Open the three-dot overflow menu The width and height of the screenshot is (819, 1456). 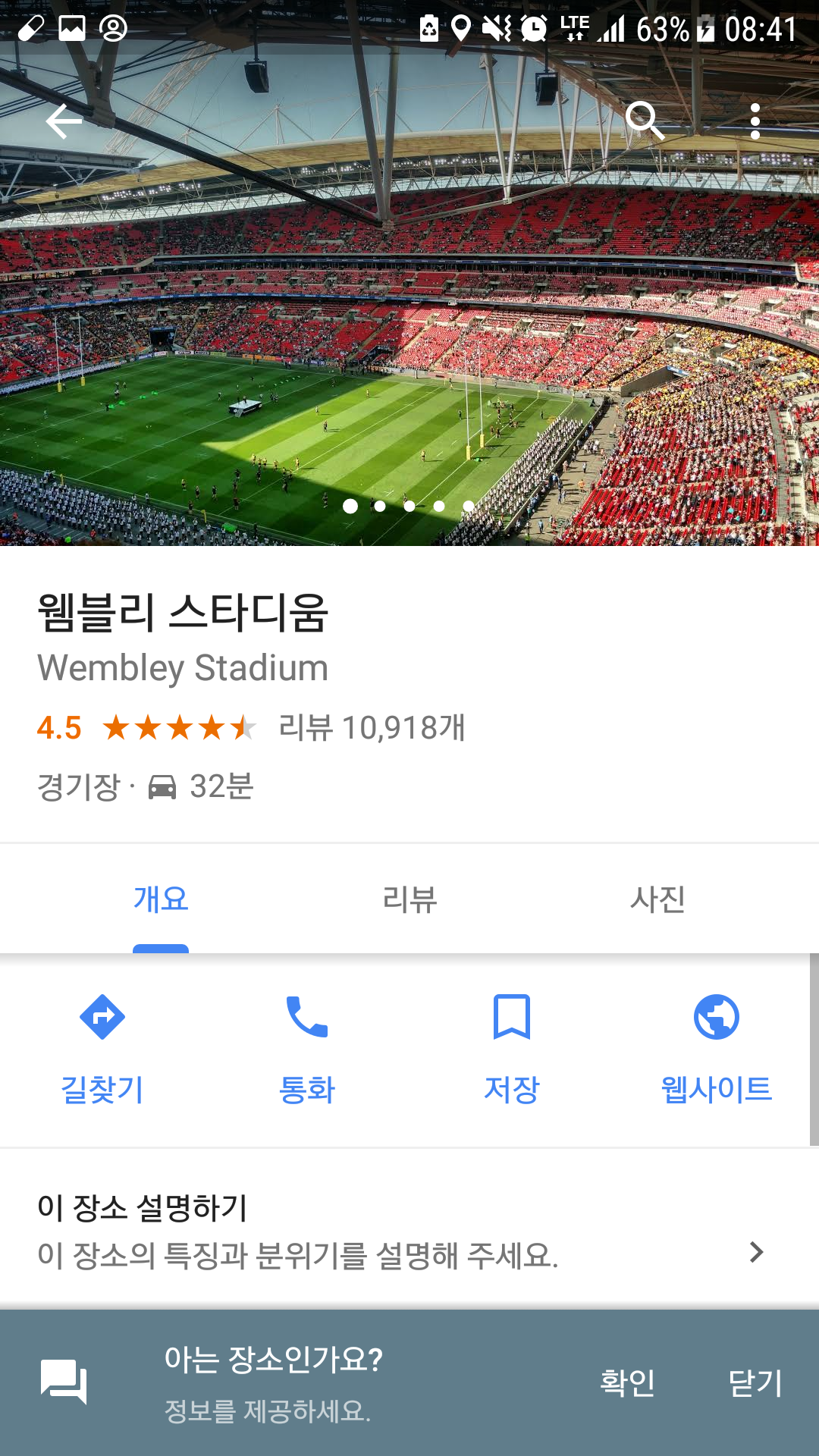[x=755, y=121]
